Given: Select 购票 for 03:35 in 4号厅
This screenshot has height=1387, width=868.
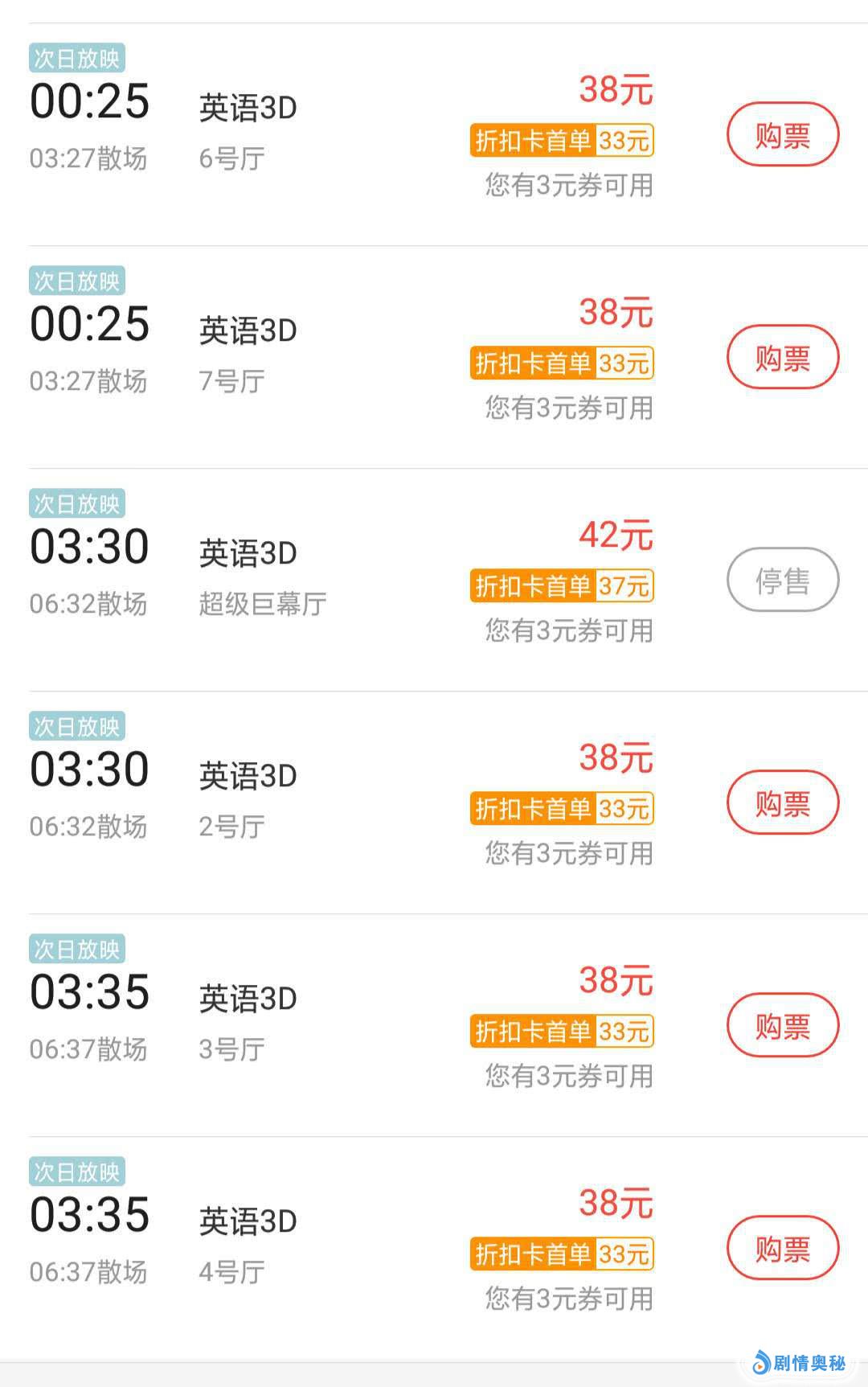Looking at the screenshot, I should pos(782,1248).
